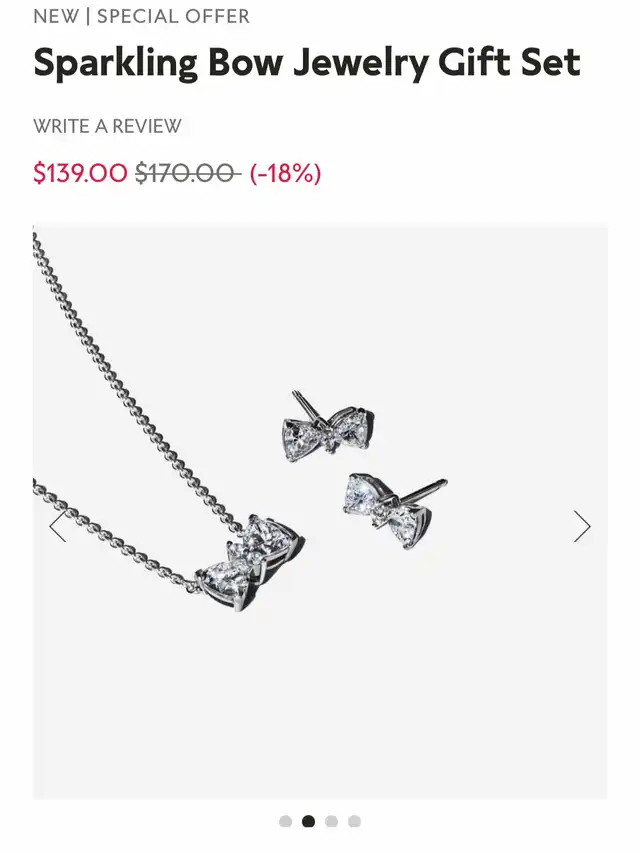Jump to the fourth image dot
The image size is (640, 853).
tap(354, 821)
